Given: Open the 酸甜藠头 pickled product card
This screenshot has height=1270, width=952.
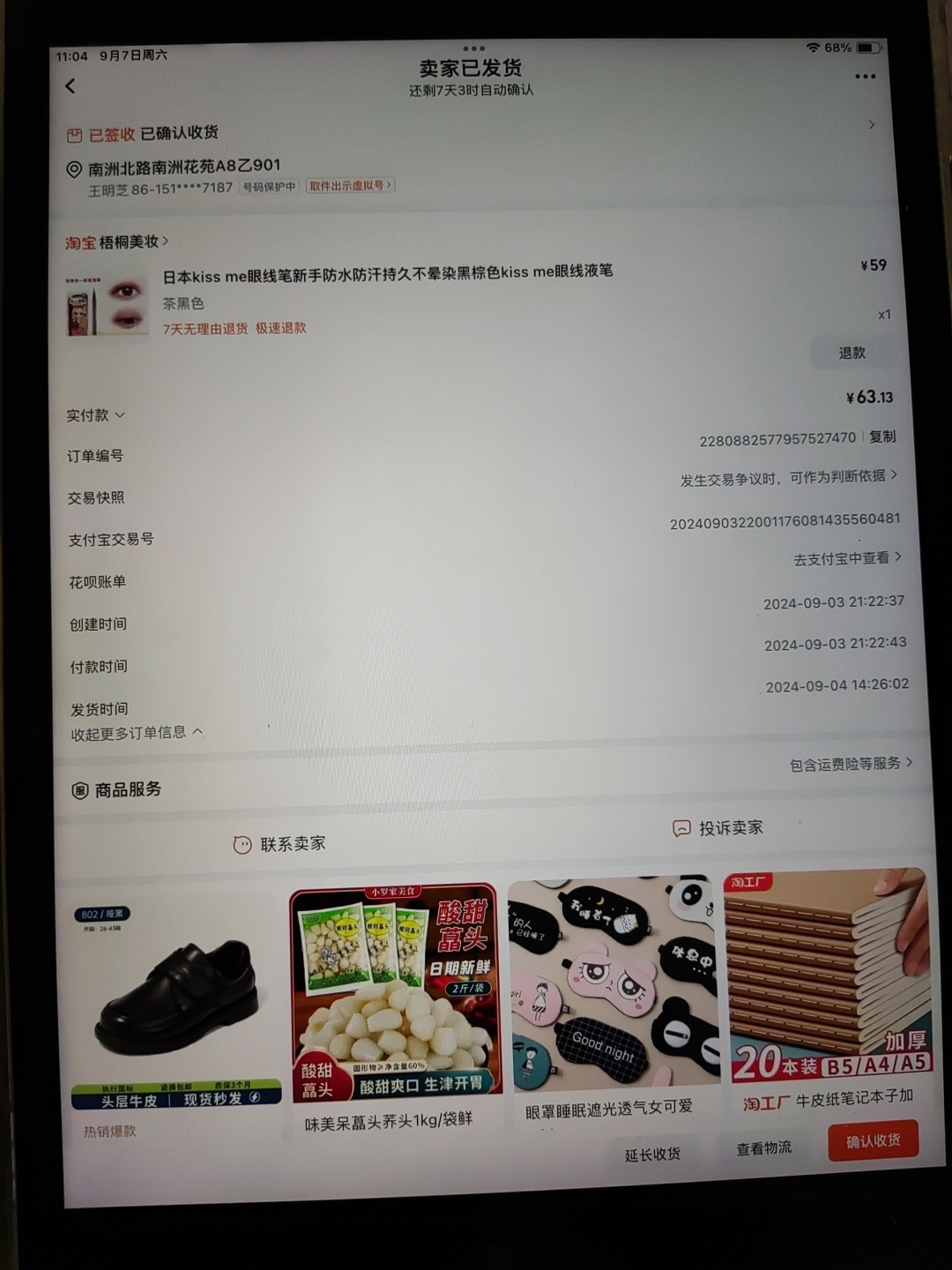Looking at the screenshot, I should (394, 1005).
